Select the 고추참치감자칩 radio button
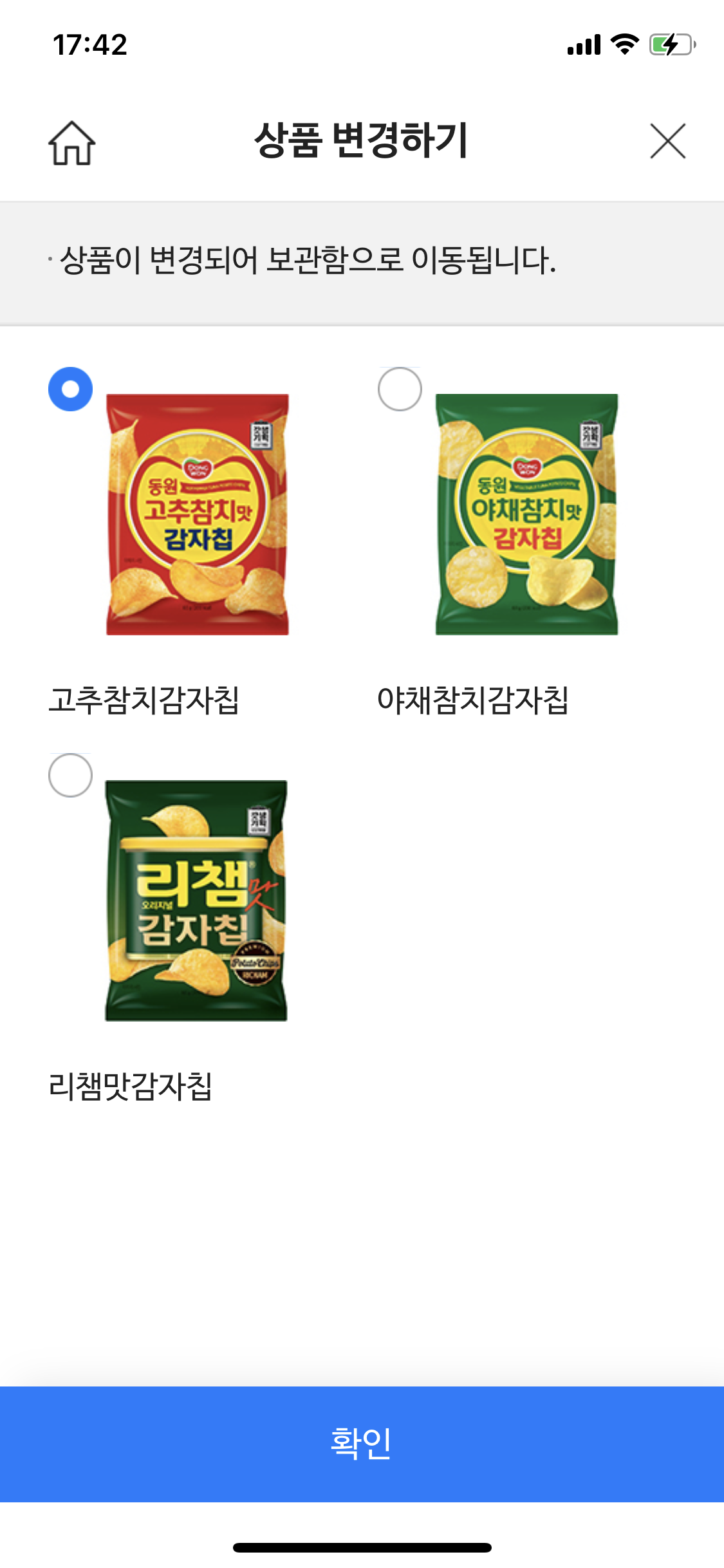Viewport: 724px width, 1568px height. click(71, 389)
